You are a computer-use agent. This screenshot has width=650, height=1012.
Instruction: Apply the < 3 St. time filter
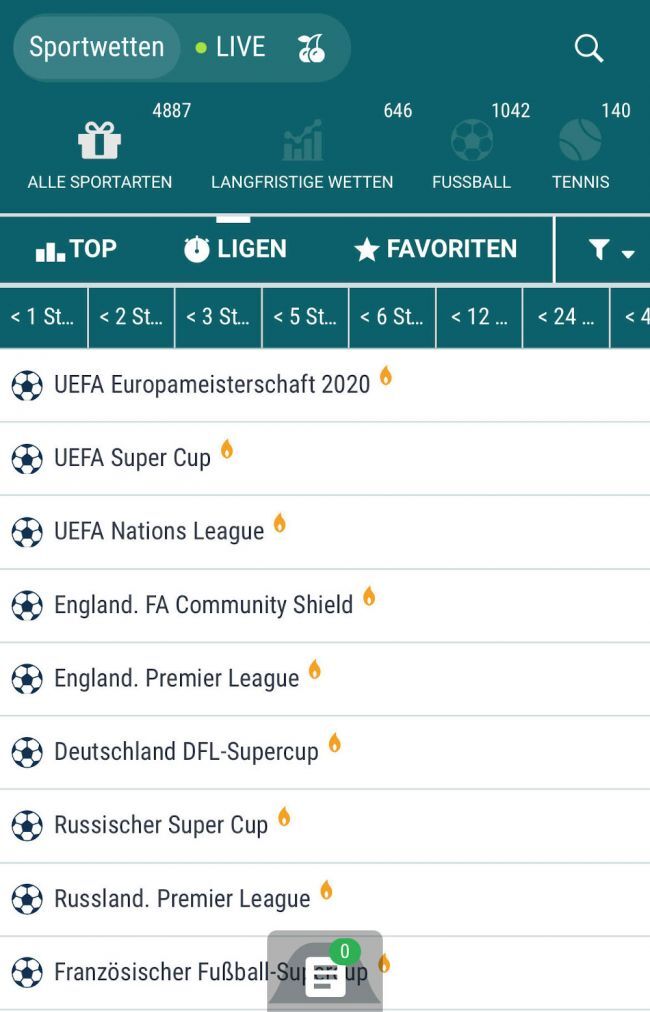pos(218,317)
